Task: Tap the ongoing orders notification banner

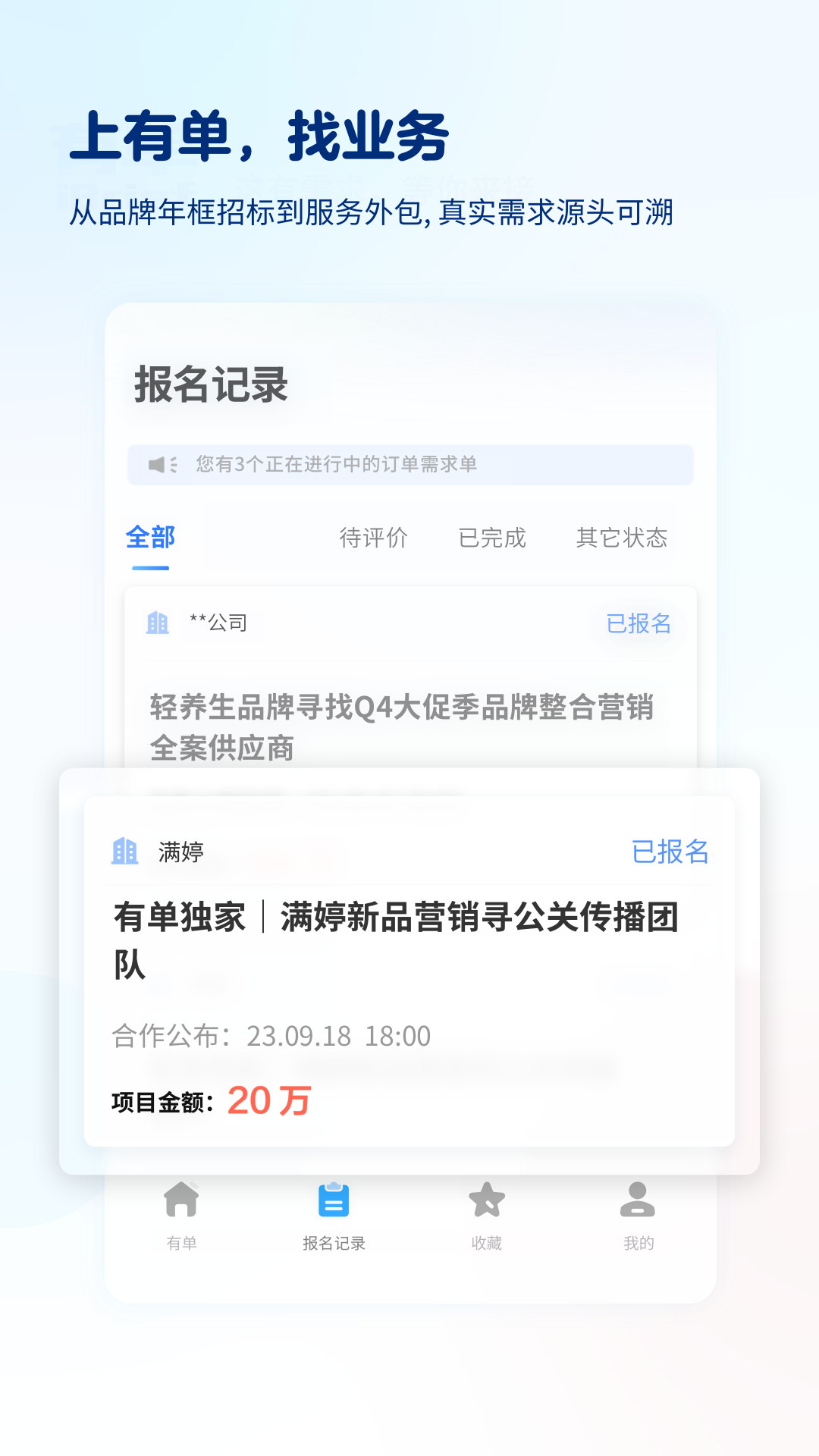Action: coord(409,465)
